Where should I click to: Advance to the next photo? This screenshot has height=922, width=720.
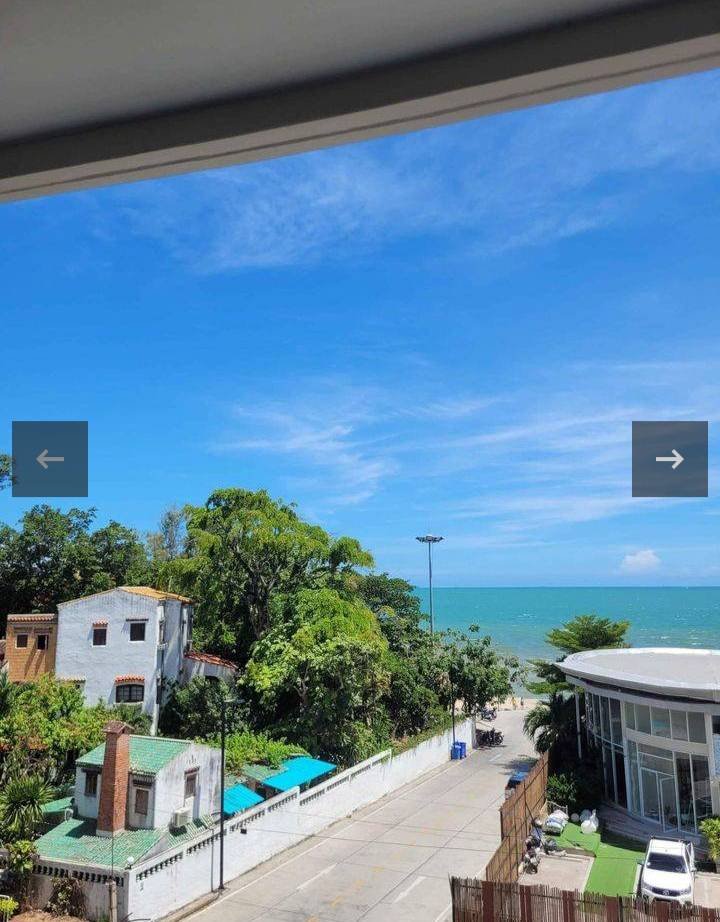click(669, 459)
